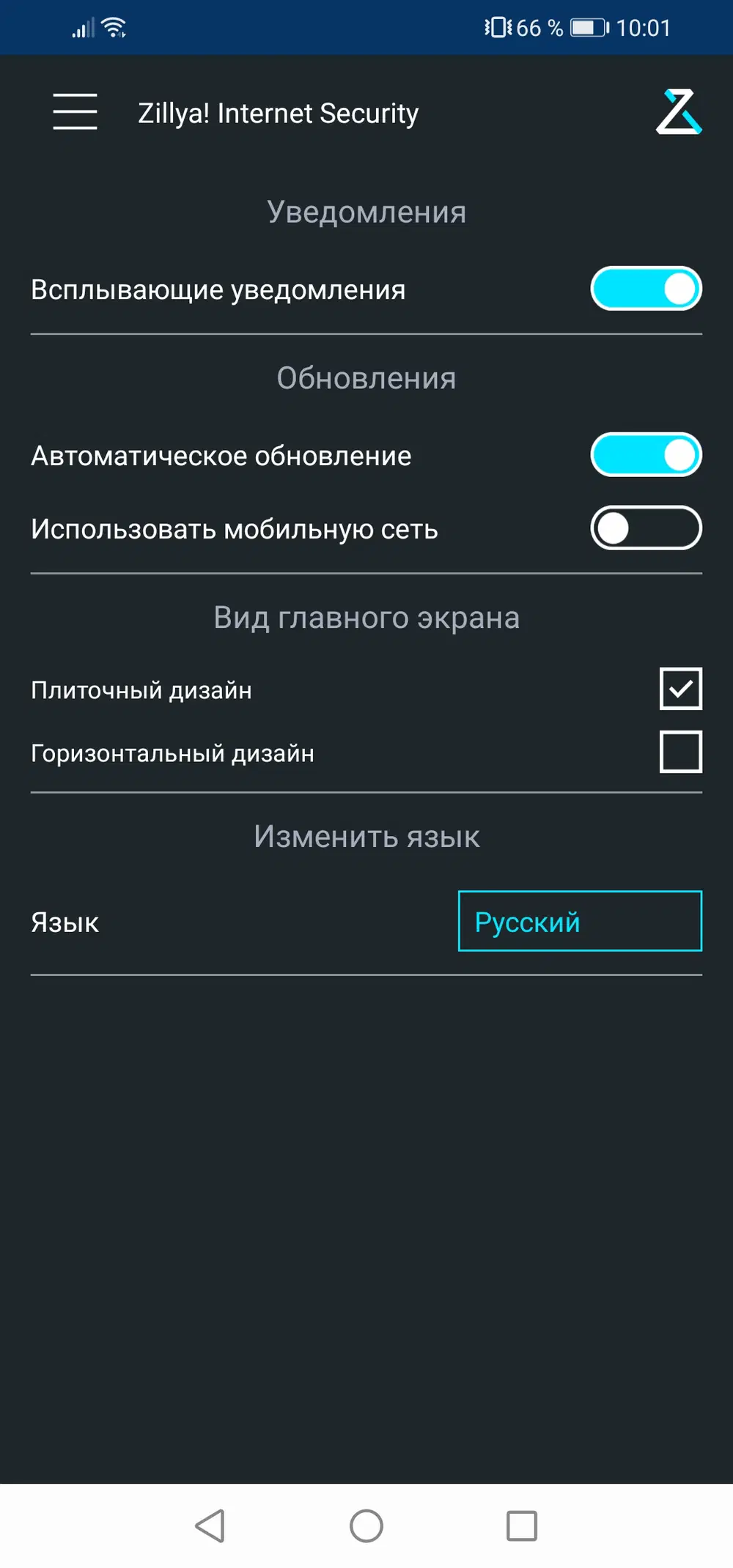The image size is (733, 1568).
Task: Open the hamburger drawer menu
Action: coord(75,111)
